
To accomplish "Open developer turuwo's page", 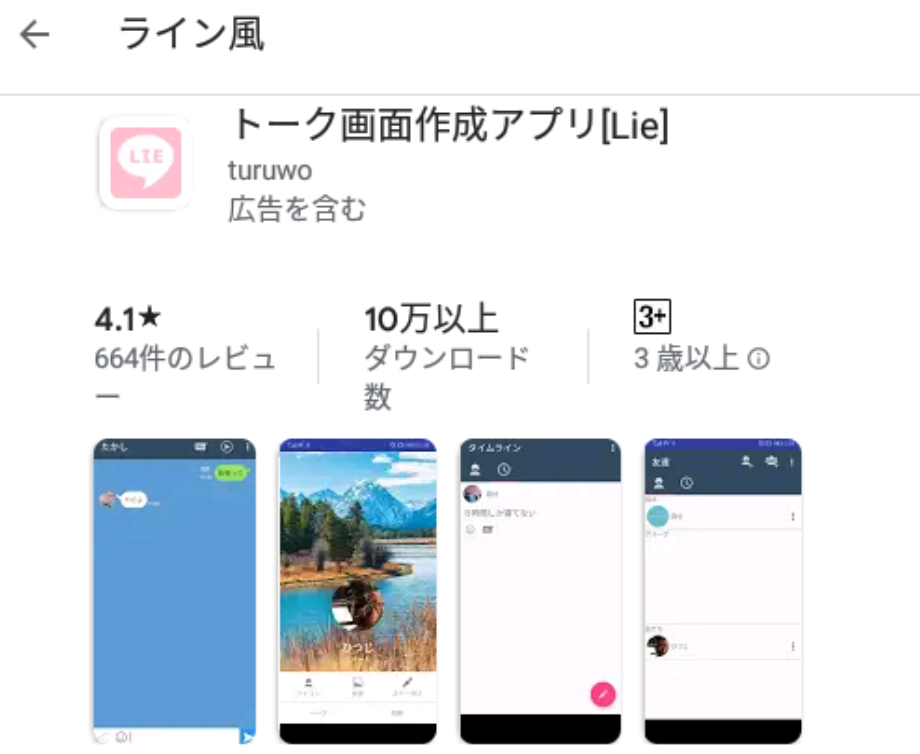I will click(270, 171).
